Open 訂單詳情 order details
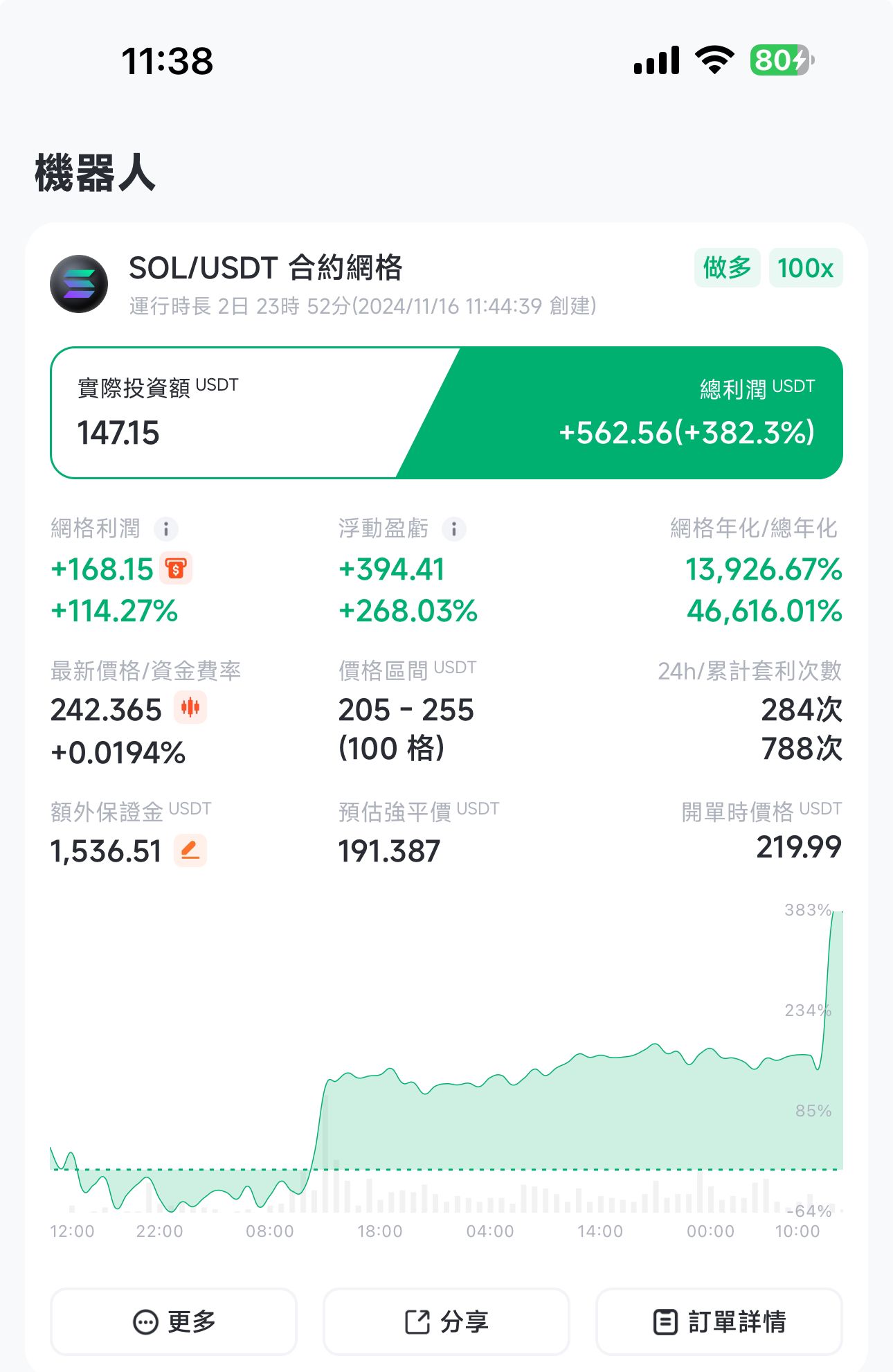Viewport: 893px width, 1372px height. pos(719,1321)
